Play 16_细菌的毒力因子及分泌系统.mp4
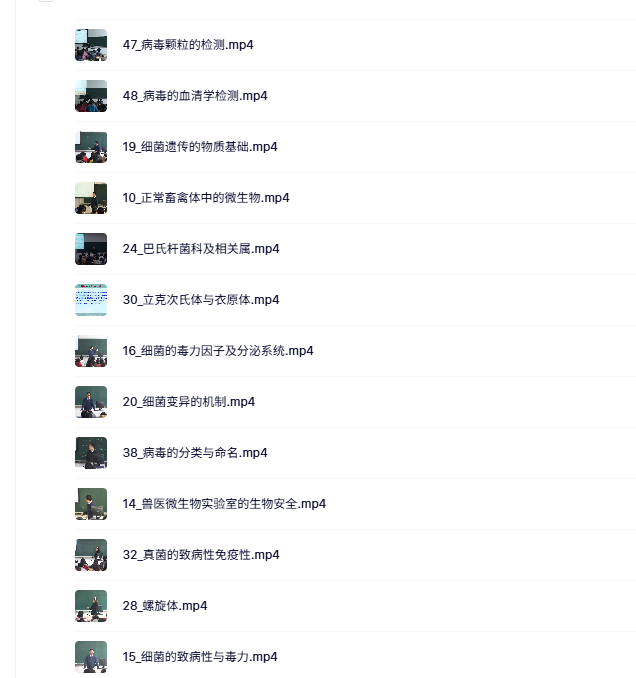 pyautogui.click(x=217, y=351)
